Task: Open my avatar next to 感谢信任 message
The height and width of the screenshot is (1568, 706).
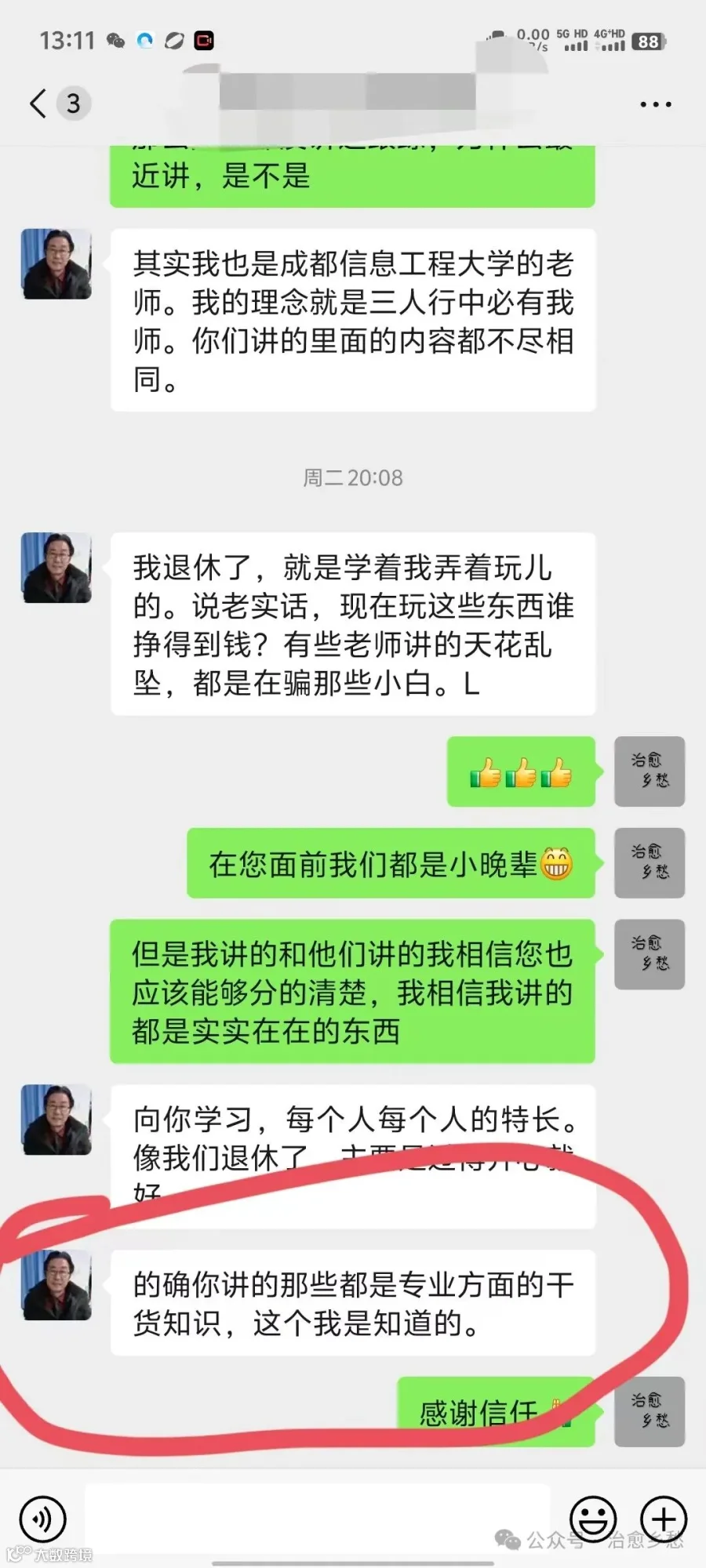Action: click(650, 1411)
